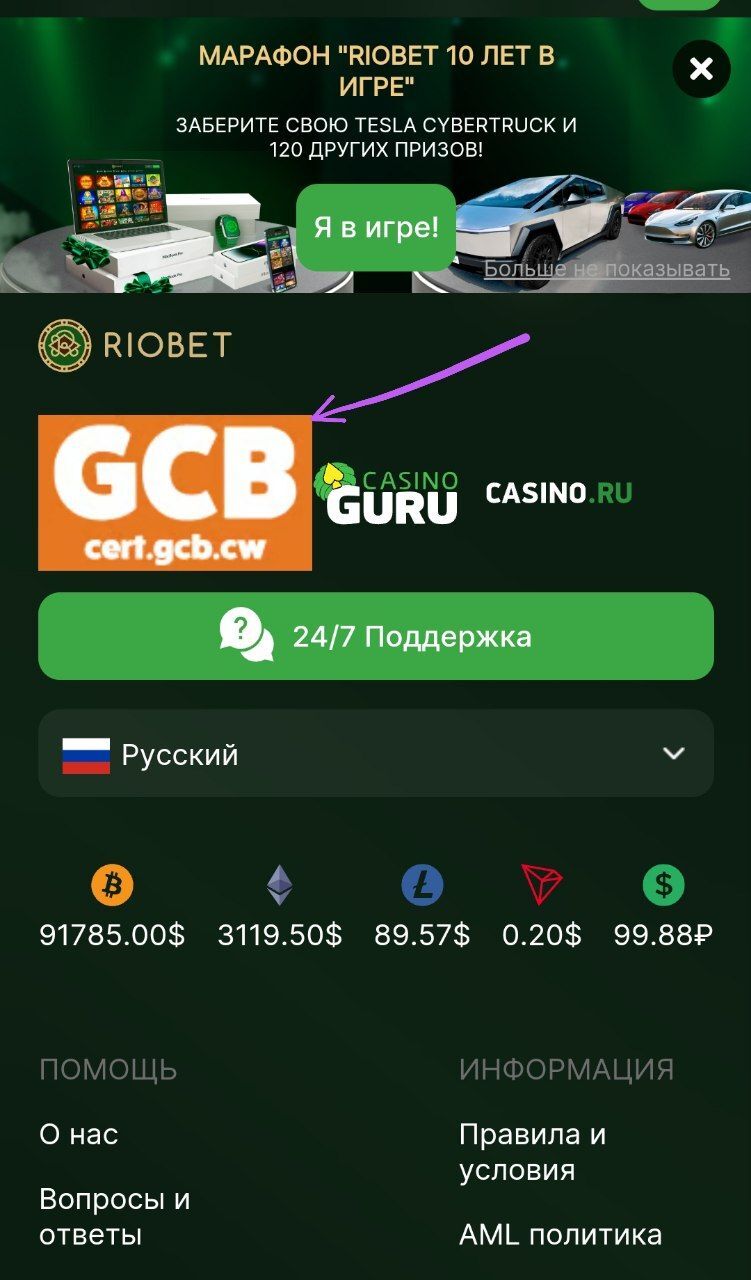Open the GCB cert.gcb.cw certificate badge
The height and width of the screenshot is (1280, 751).
[175, 492]
